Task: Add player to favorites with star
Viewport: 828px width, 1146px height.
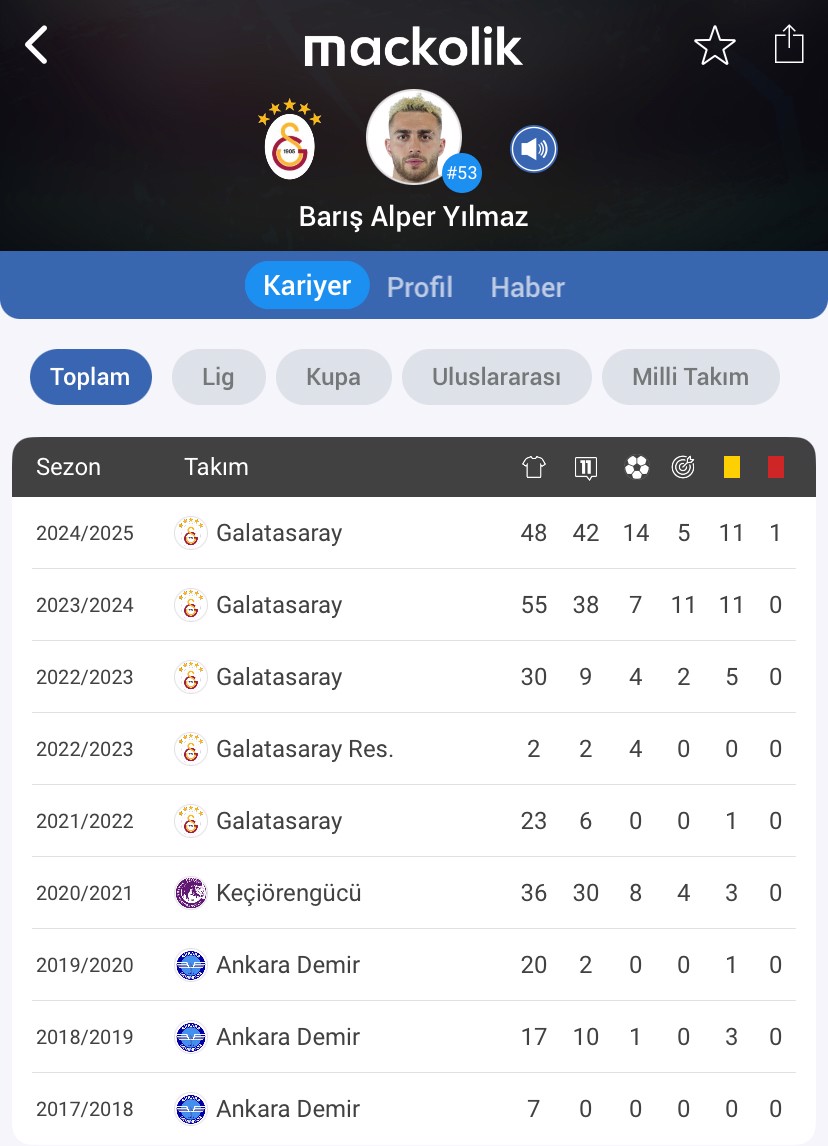Action: click(714, 46)
